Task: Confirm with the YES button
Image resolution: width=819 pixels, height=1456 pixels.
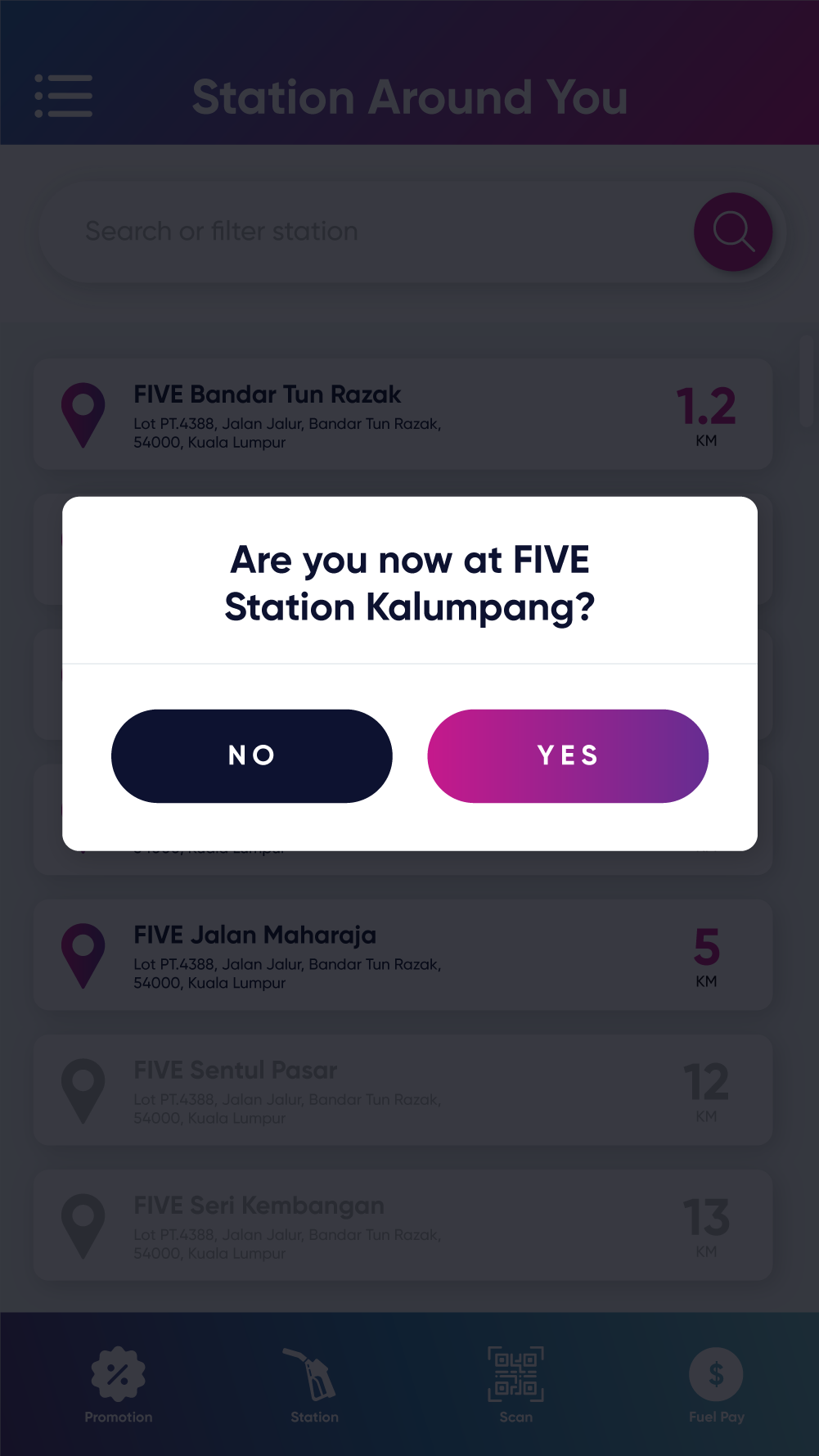Action: coord(568,755)
